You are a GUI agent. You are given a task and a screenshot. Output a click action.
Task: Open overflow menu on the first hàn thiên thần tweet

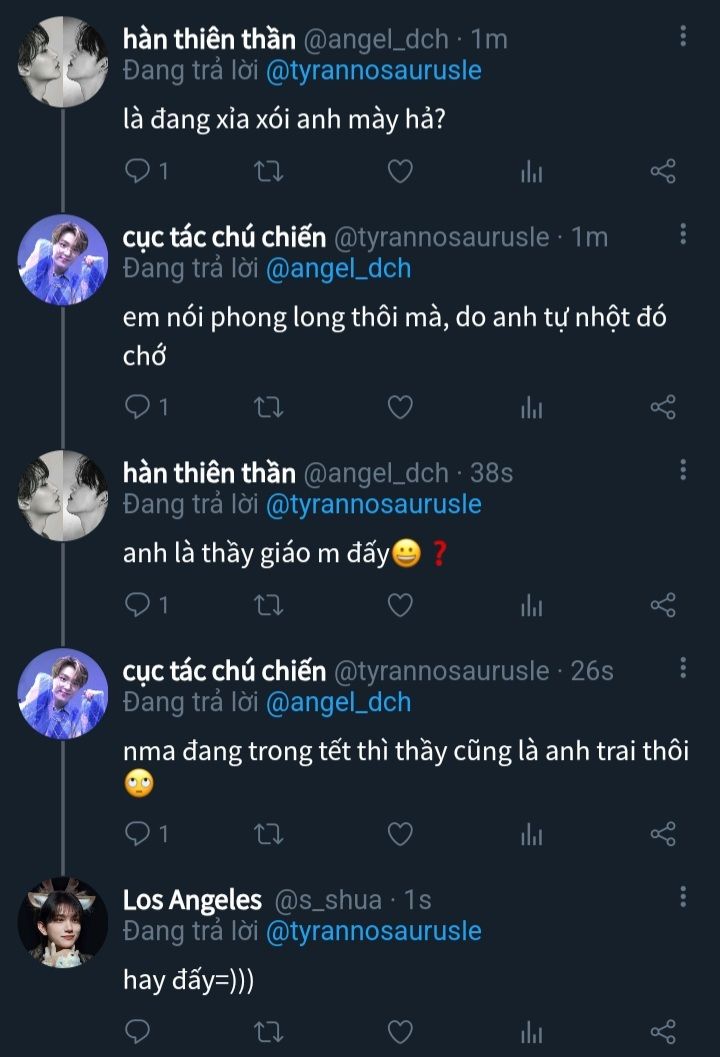click(683, 36)
